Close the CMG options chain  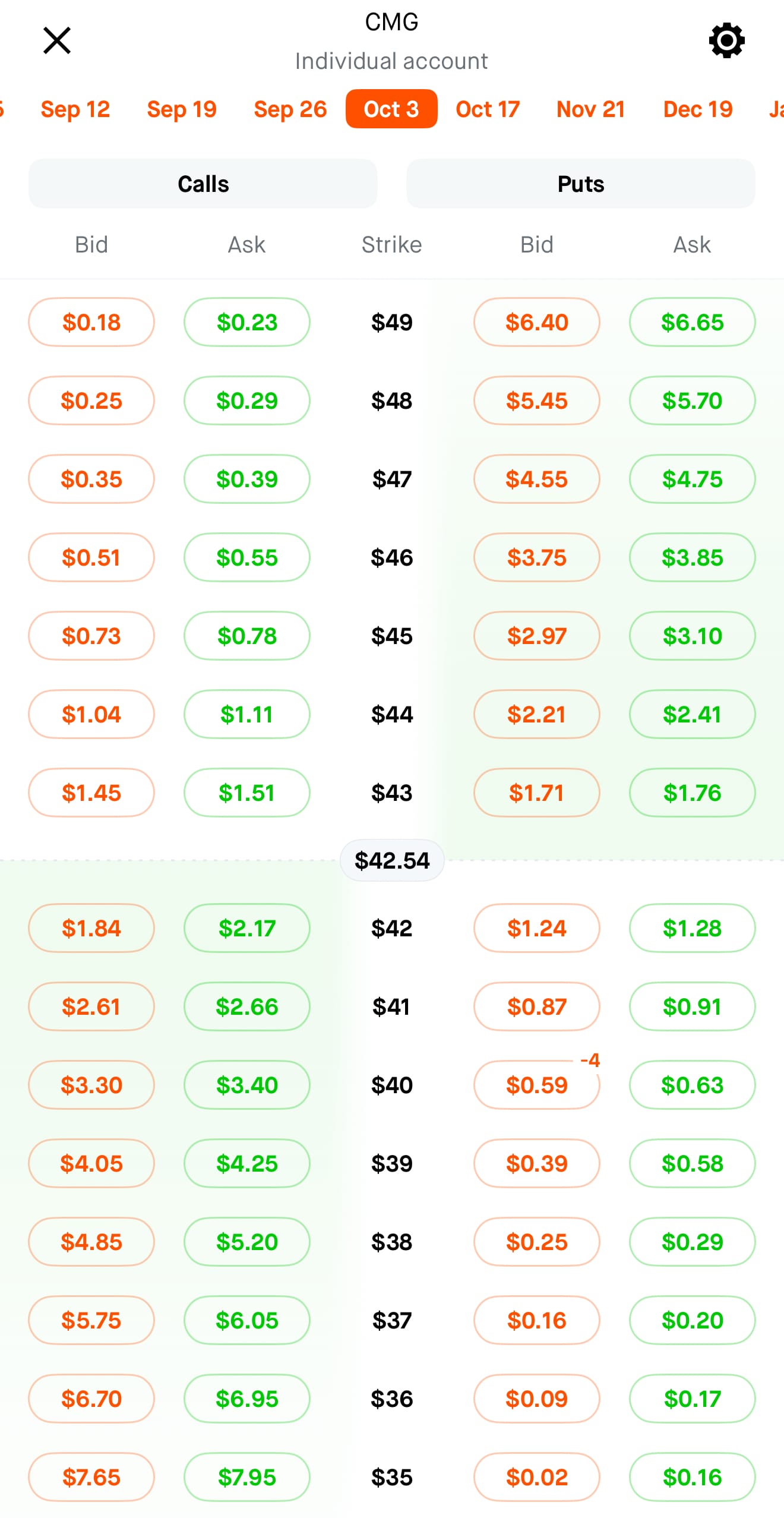57,40
